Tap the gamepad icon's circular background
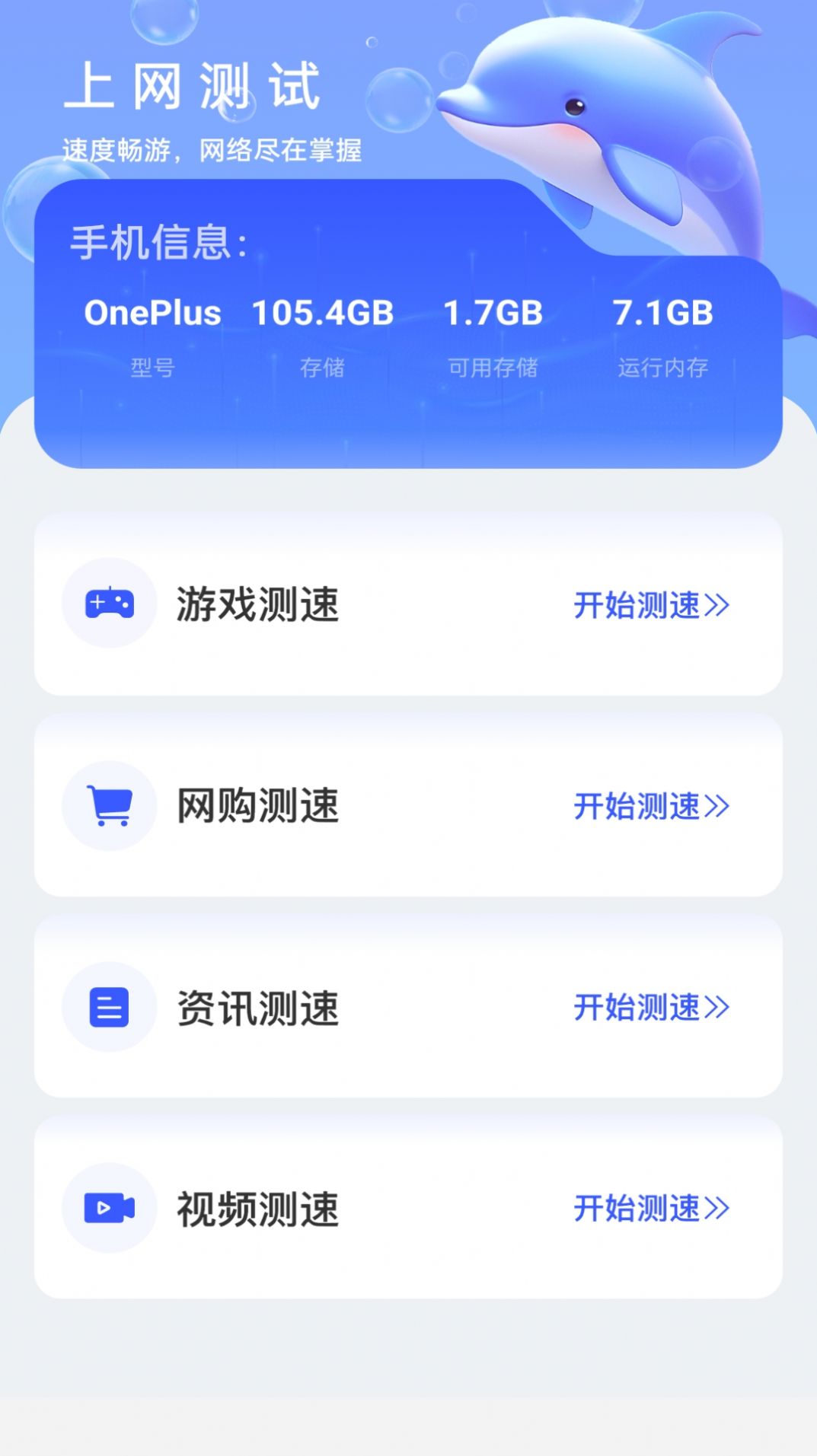The height and width of the screenshot is (1456, 817). (109, 604)
